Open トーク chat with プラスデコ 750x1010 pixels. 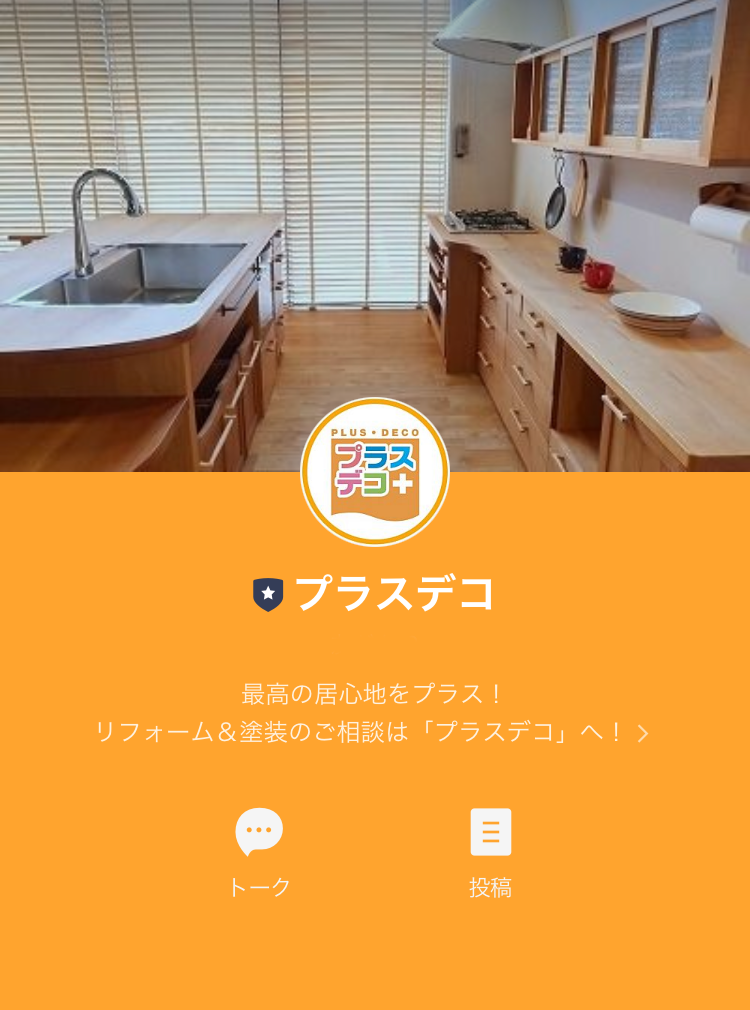(x=259, y=850)
